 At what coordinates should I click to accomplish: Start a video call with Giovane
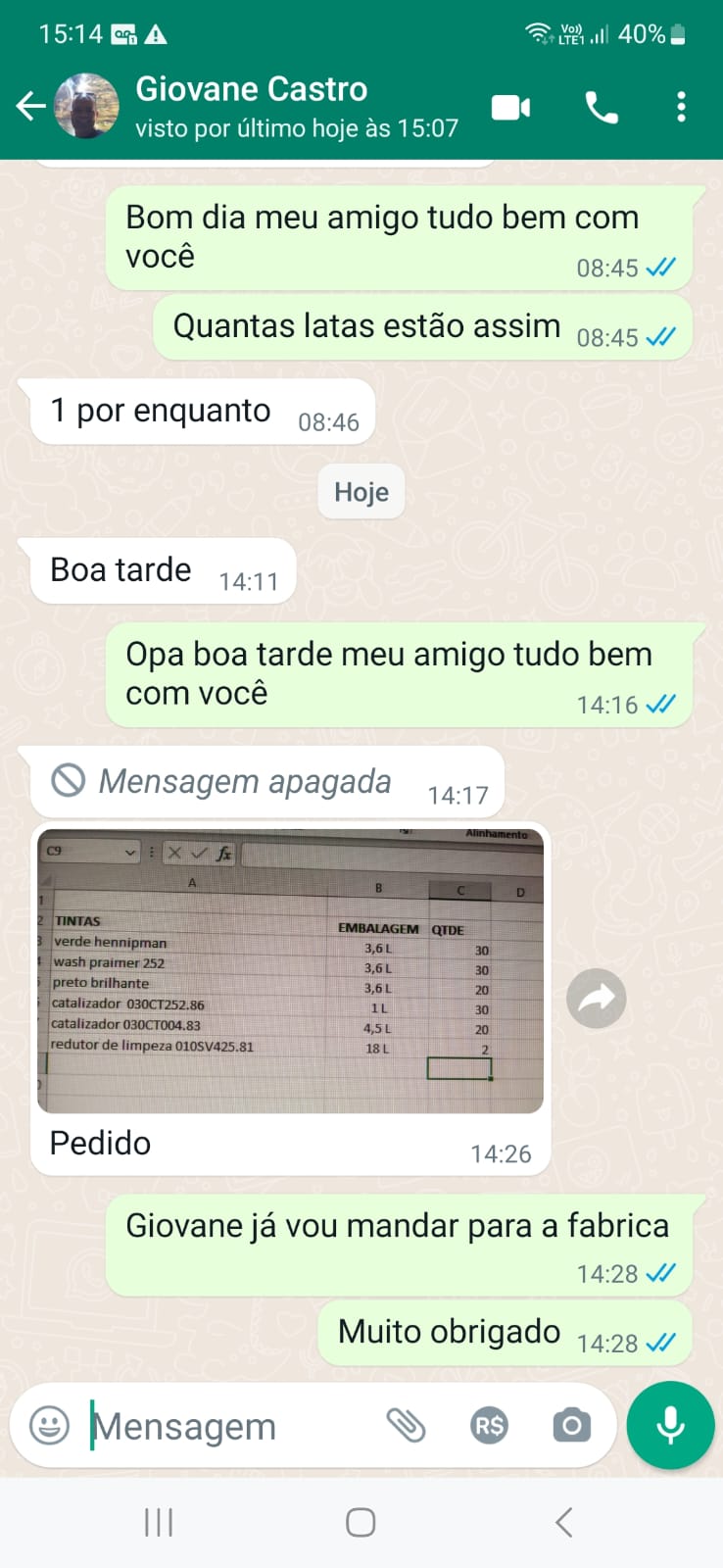click(510, 107)
